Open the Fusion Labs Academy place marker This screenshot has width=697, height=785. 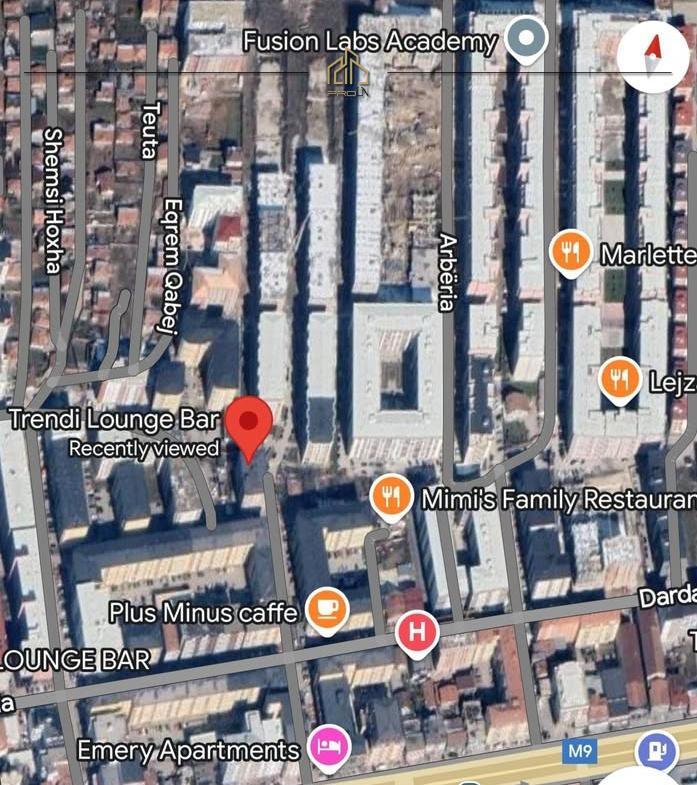[x=526, y=40]
